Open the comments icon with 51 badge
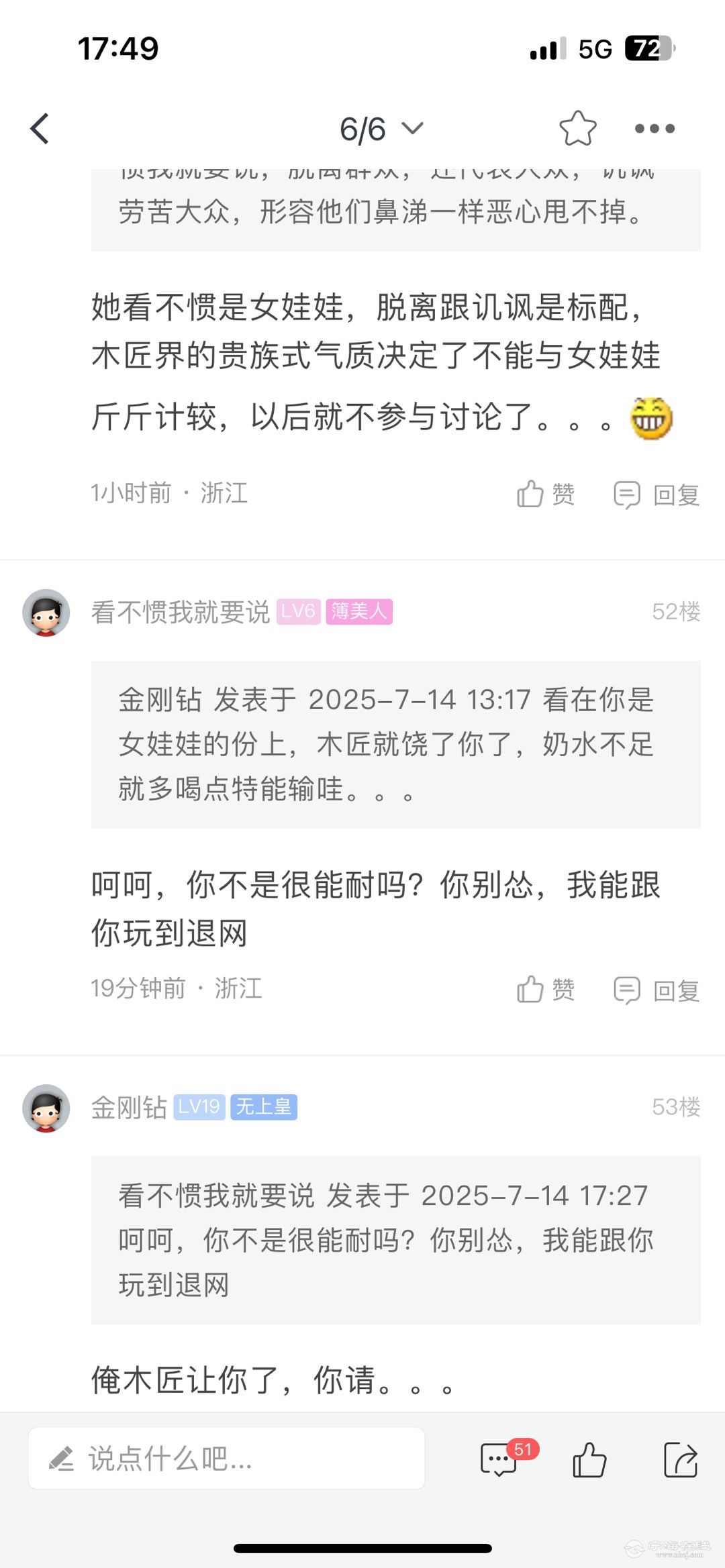Viewport: 725px width, 1568px height. (x=500, y=1459)
